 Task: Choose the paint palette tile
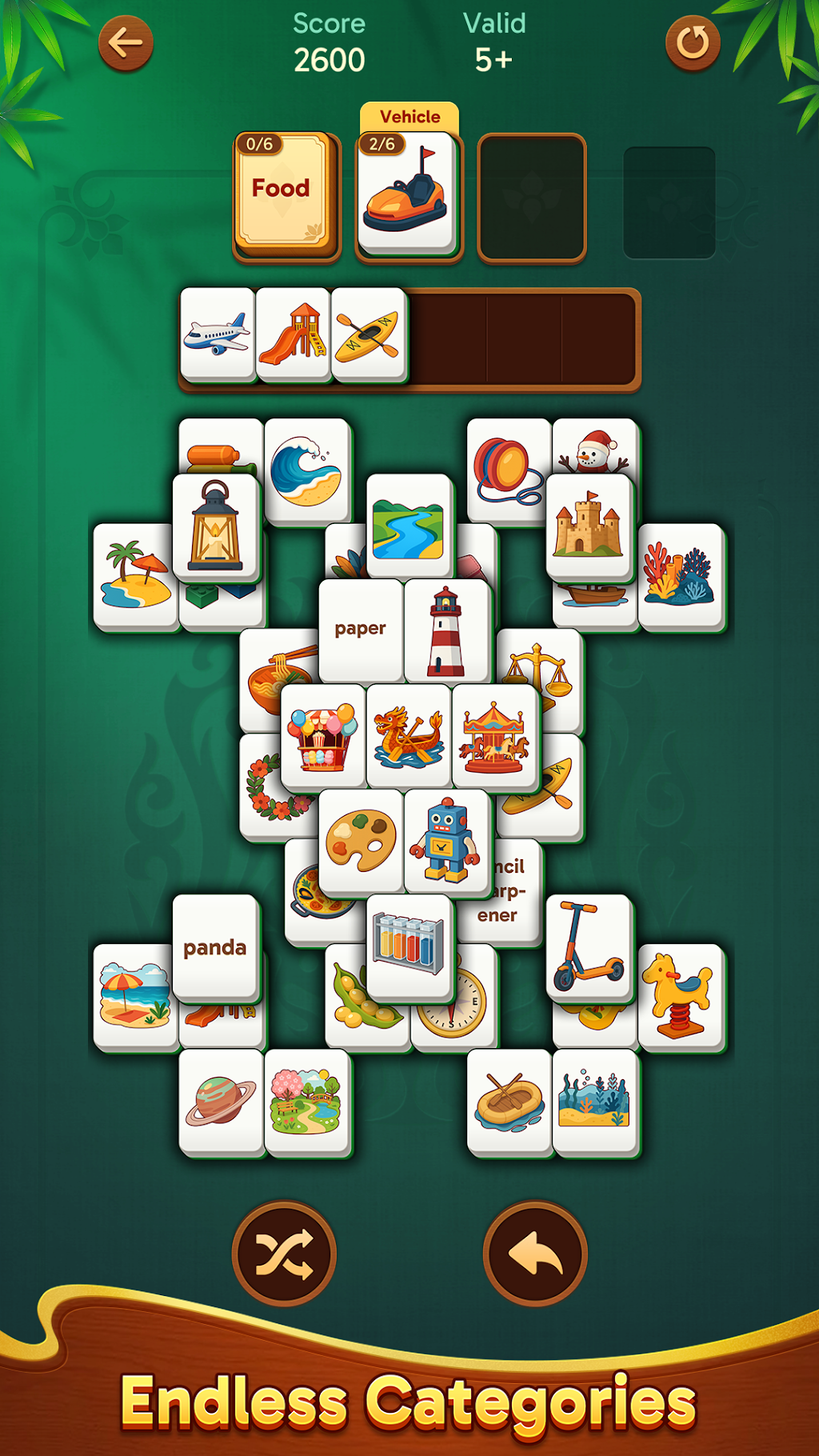click(362, 842)
